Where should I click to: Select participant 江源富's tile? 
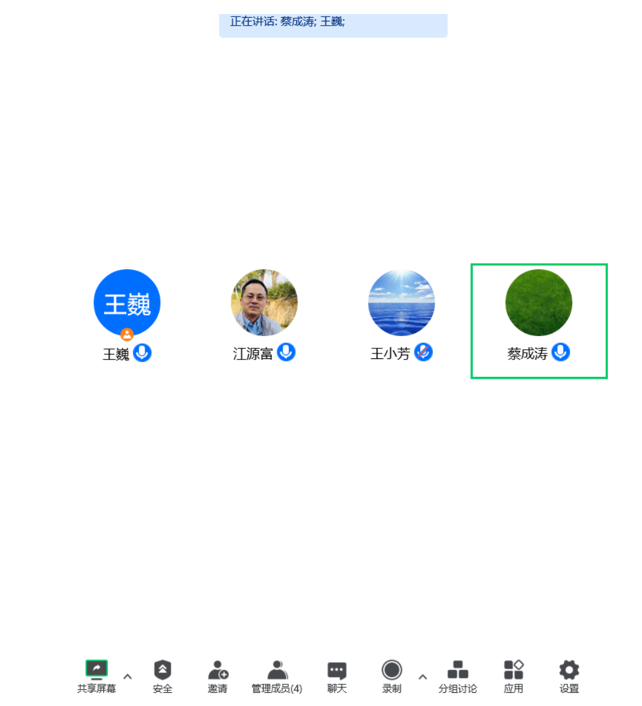264,303
